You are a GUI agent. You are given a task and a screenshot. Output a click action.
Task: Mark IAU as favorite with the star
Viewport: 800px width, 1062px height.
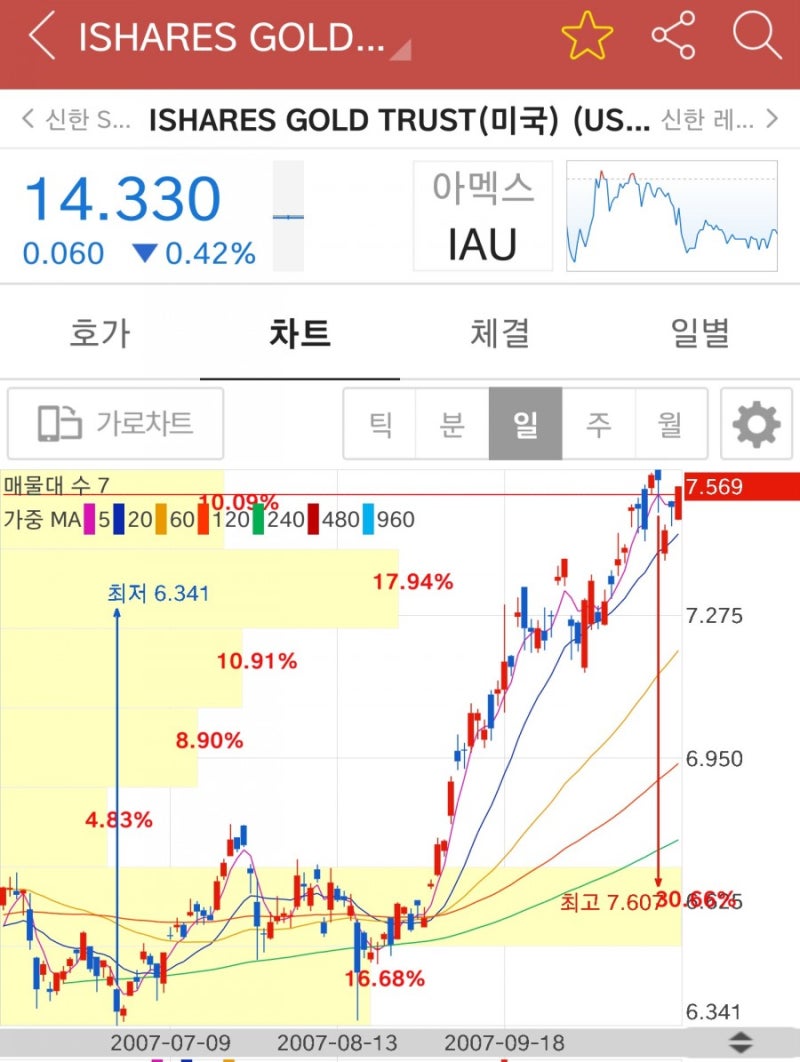(x=587, y=36)
